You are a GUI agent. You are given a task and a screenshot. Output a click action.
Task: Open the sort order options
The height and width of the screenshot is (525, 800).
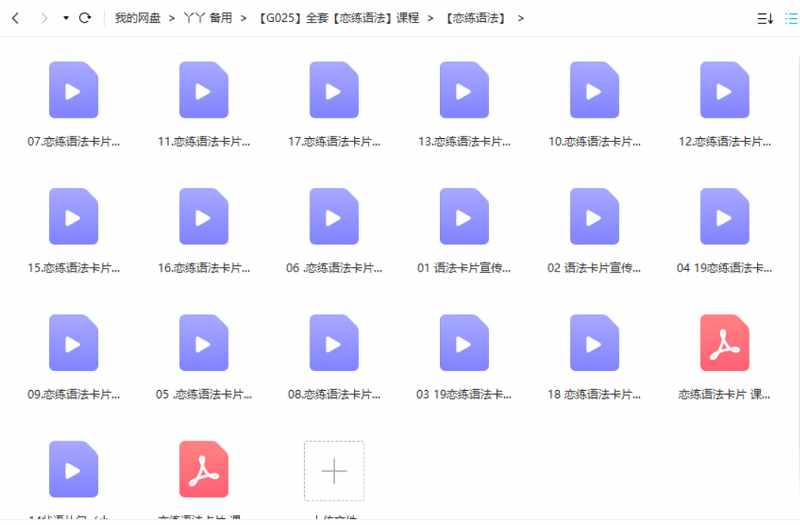(x=765, y=18)
